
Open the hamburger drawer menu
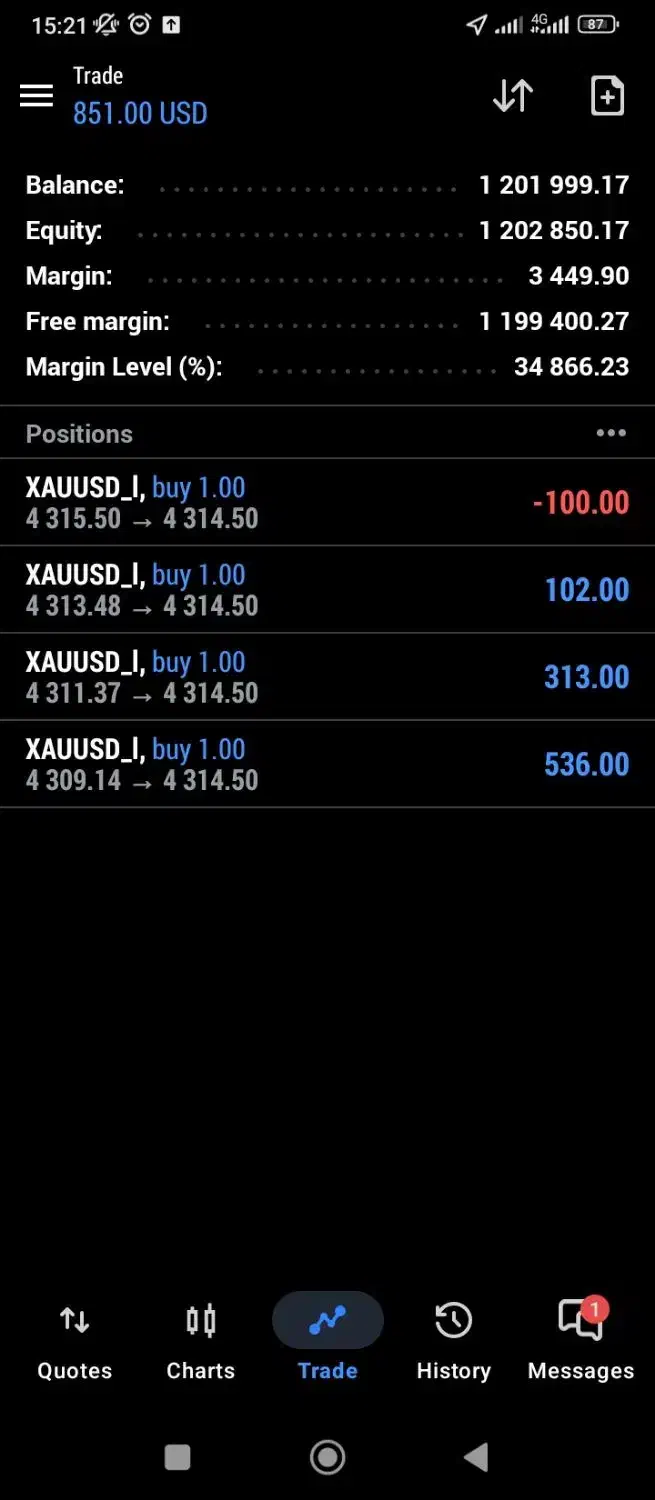[36, 96]
